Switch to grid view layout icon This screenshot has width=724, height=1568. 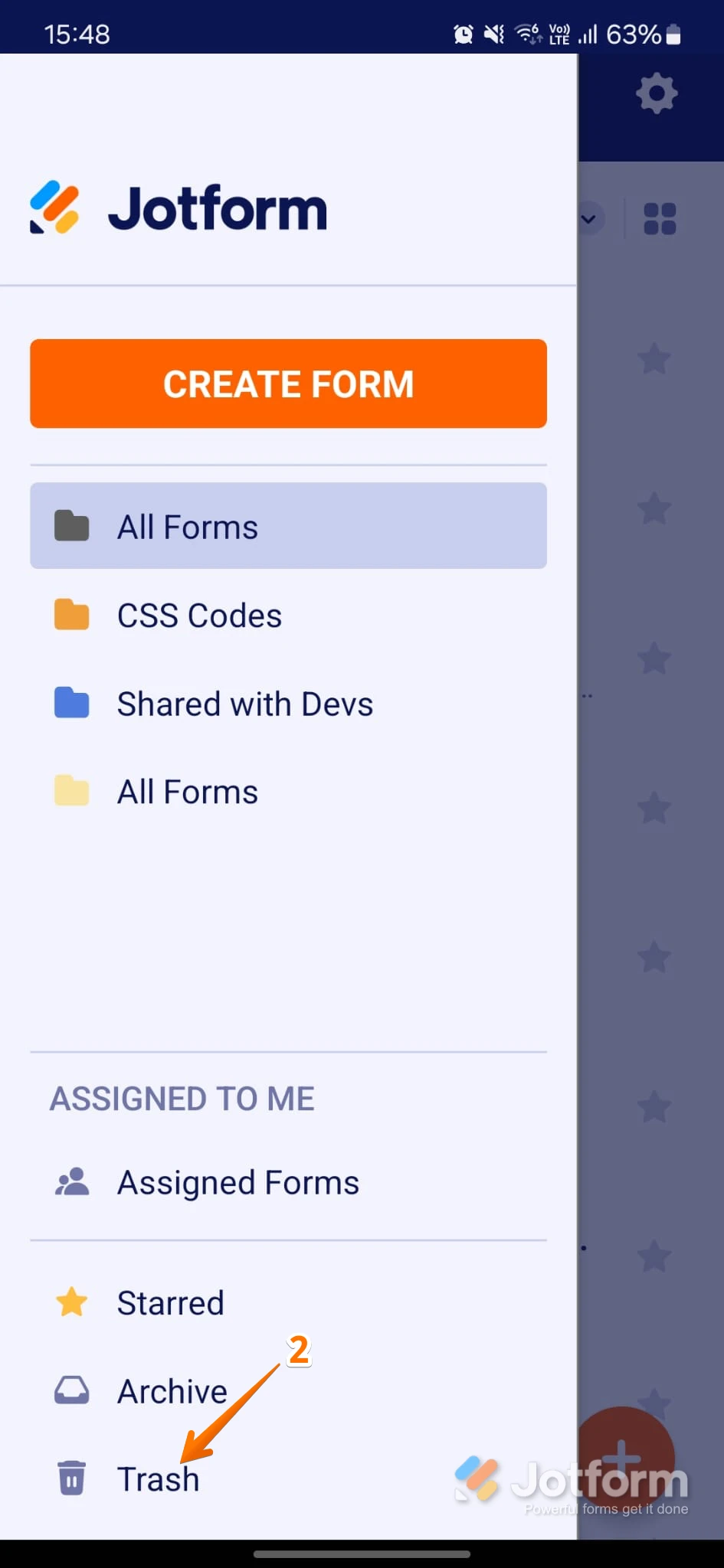pyautogui.click(x=660, y=219)
